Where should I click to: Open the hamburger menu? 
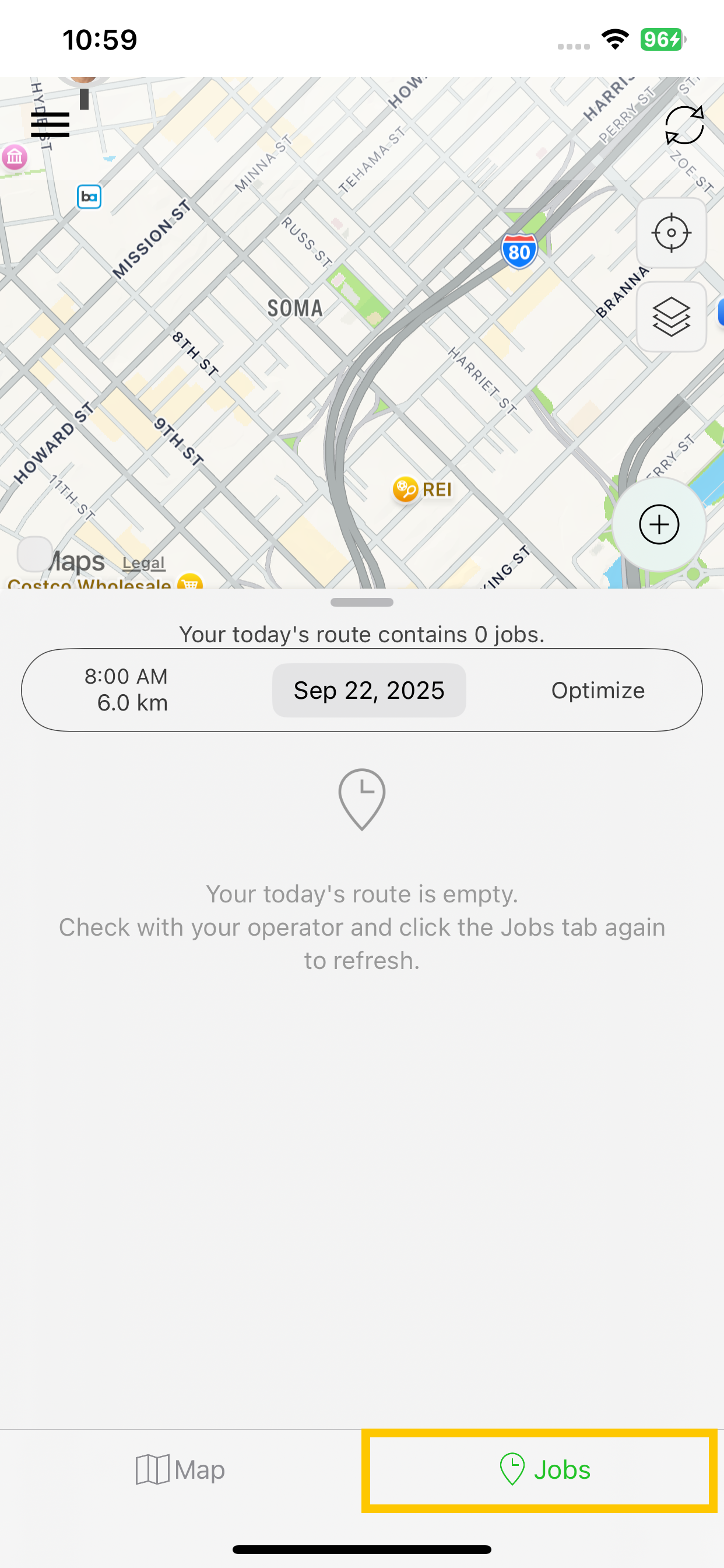(50, 125)
